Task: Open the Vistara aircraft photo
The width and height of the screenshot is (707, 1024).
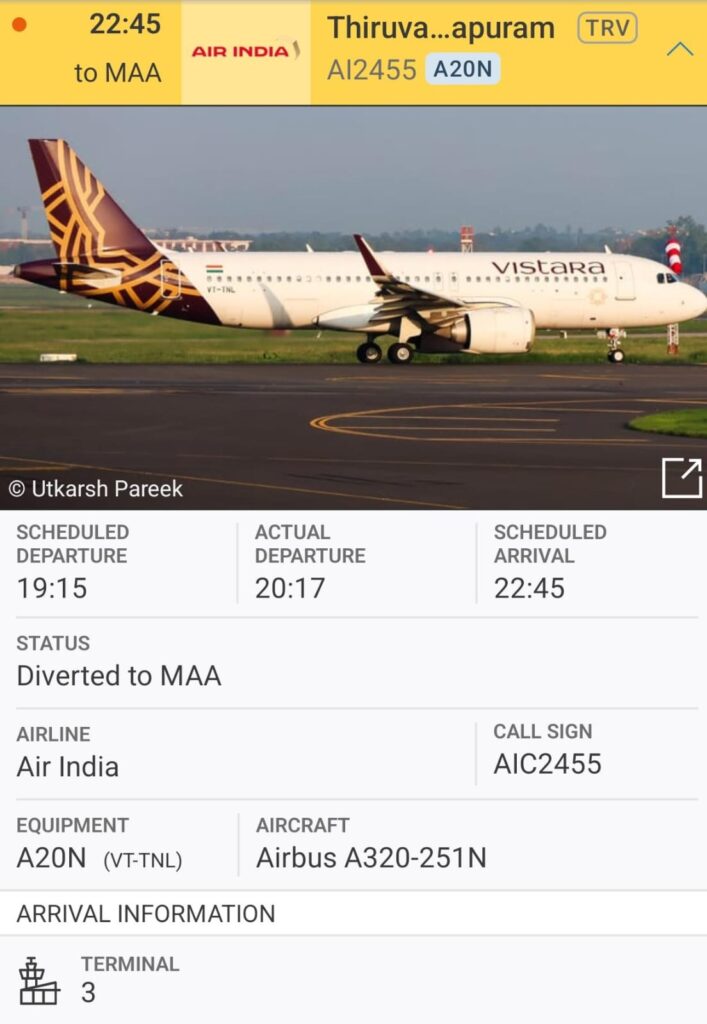Action: click(x=353, y=300)
